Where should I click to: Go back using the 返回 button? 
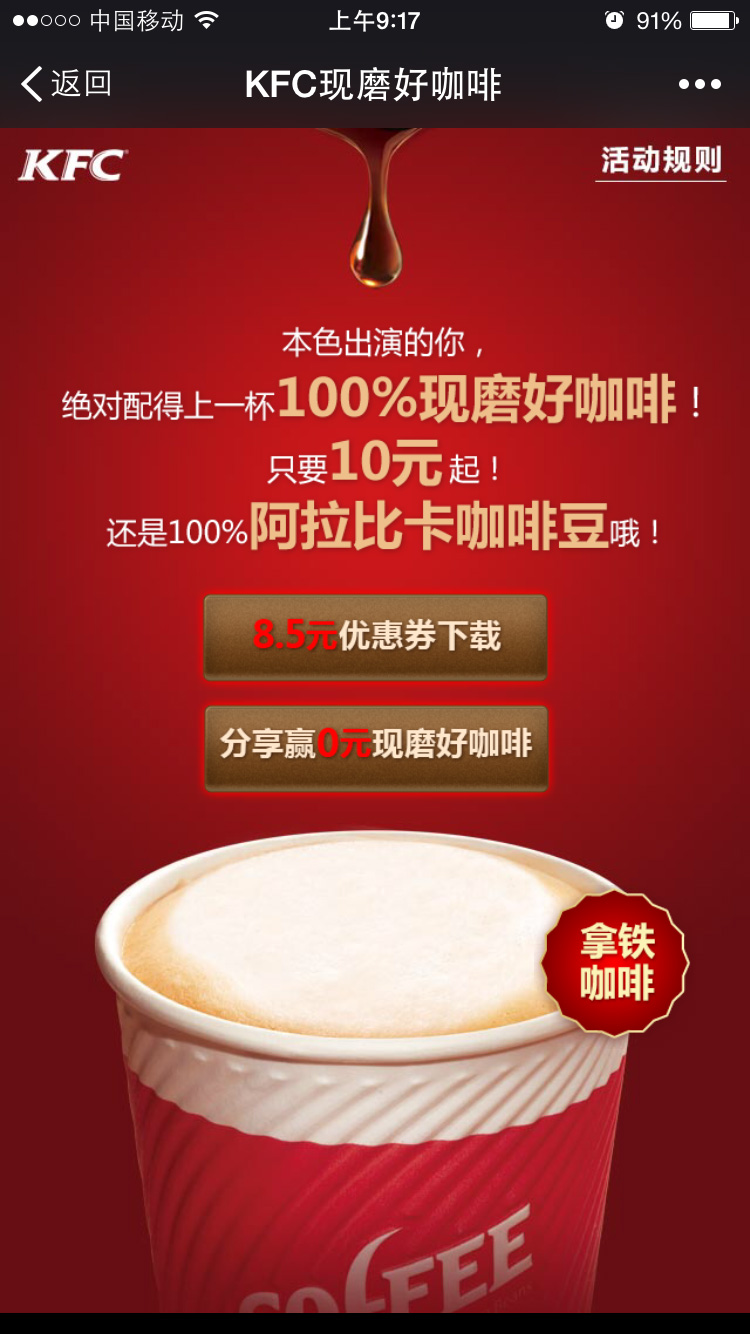point(66,84)
